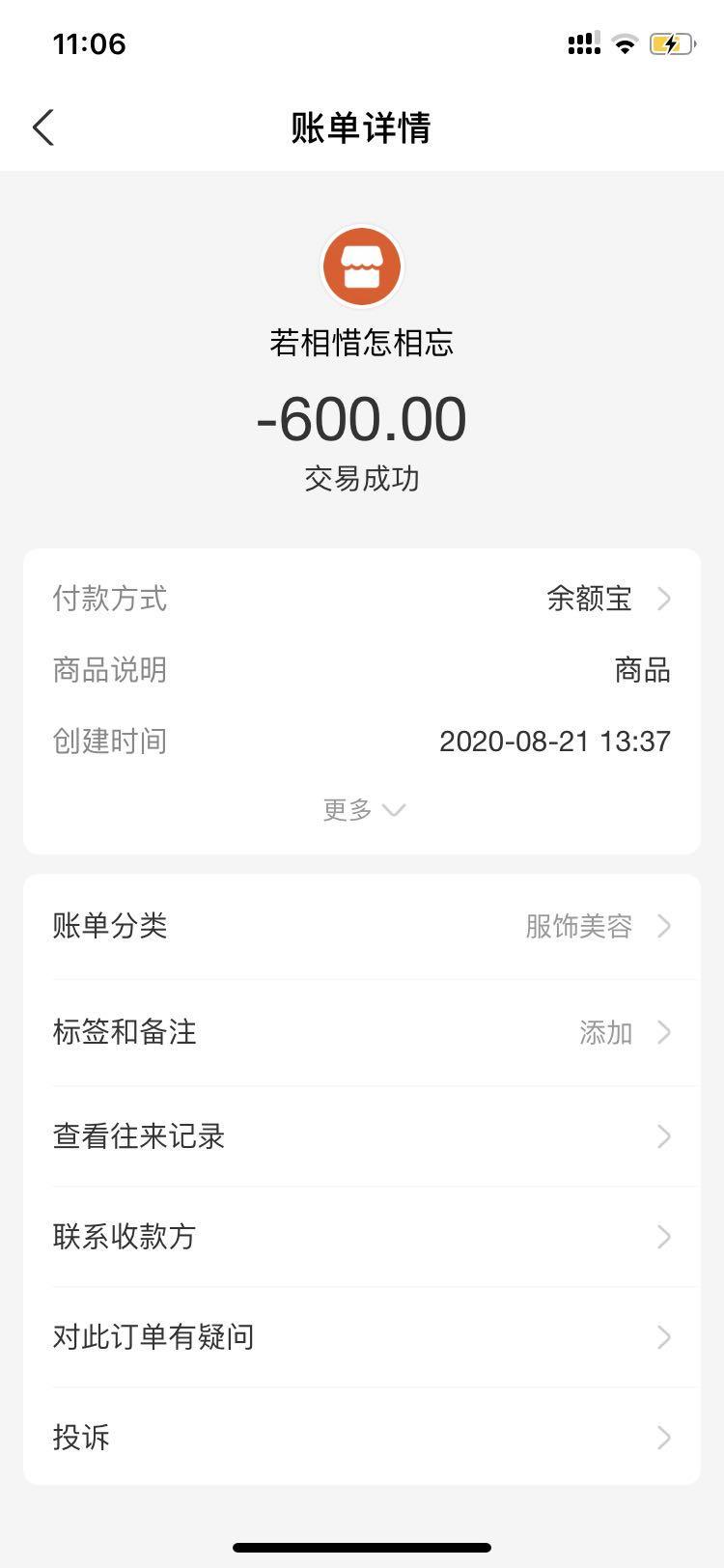This screenshot has width=724, height=1568.
Task: Open 对此订单有疑问 help
Action: [362, 1337]
